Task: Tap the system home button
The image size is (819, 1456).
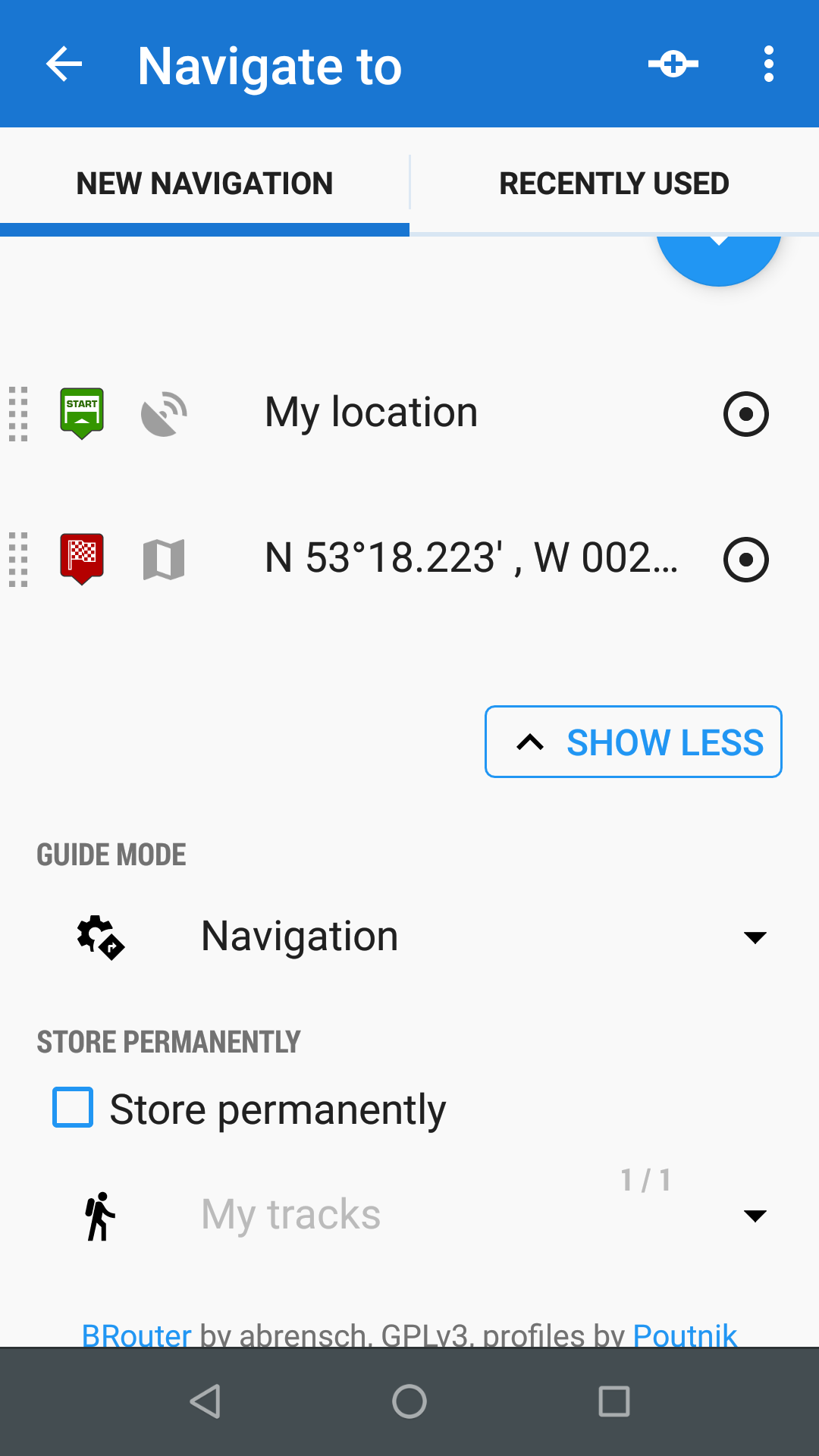Action: [409, 1401]
